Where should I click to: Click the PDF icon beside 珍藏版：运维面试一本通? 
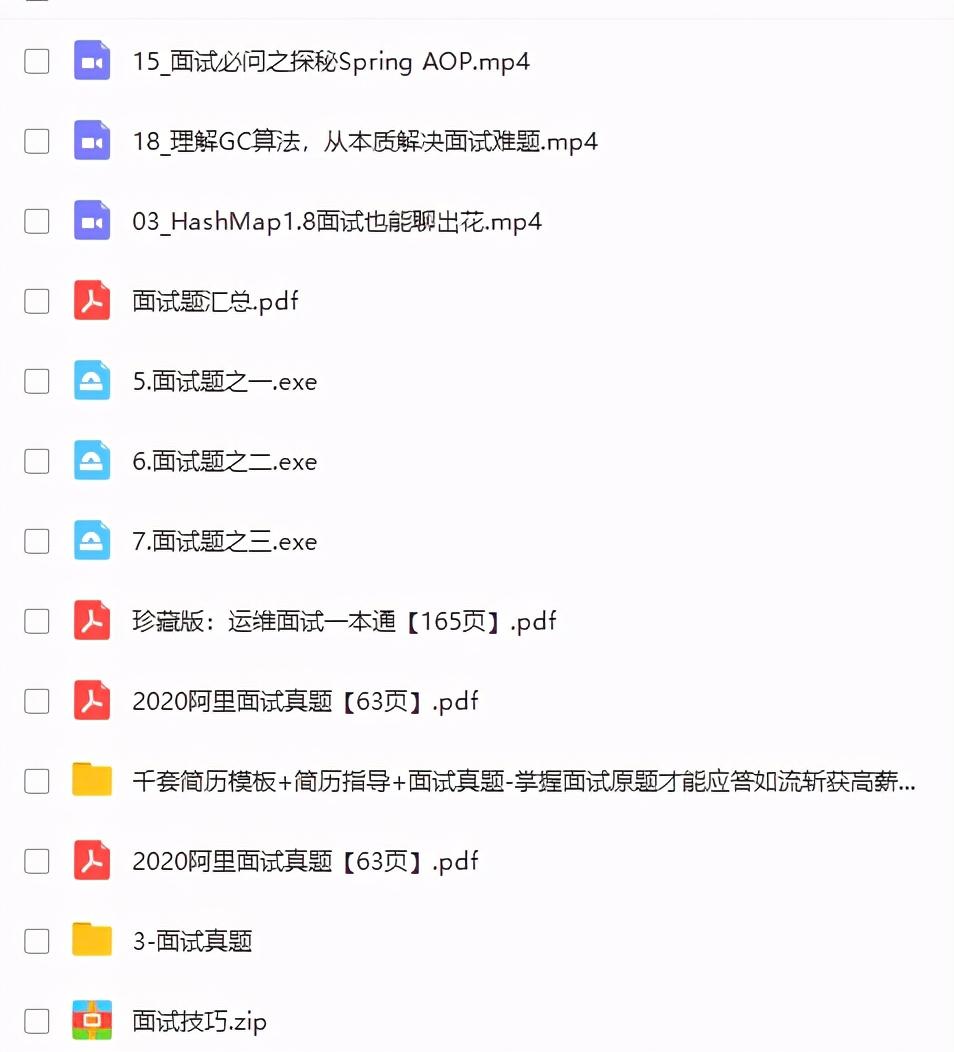click(91, 621)
